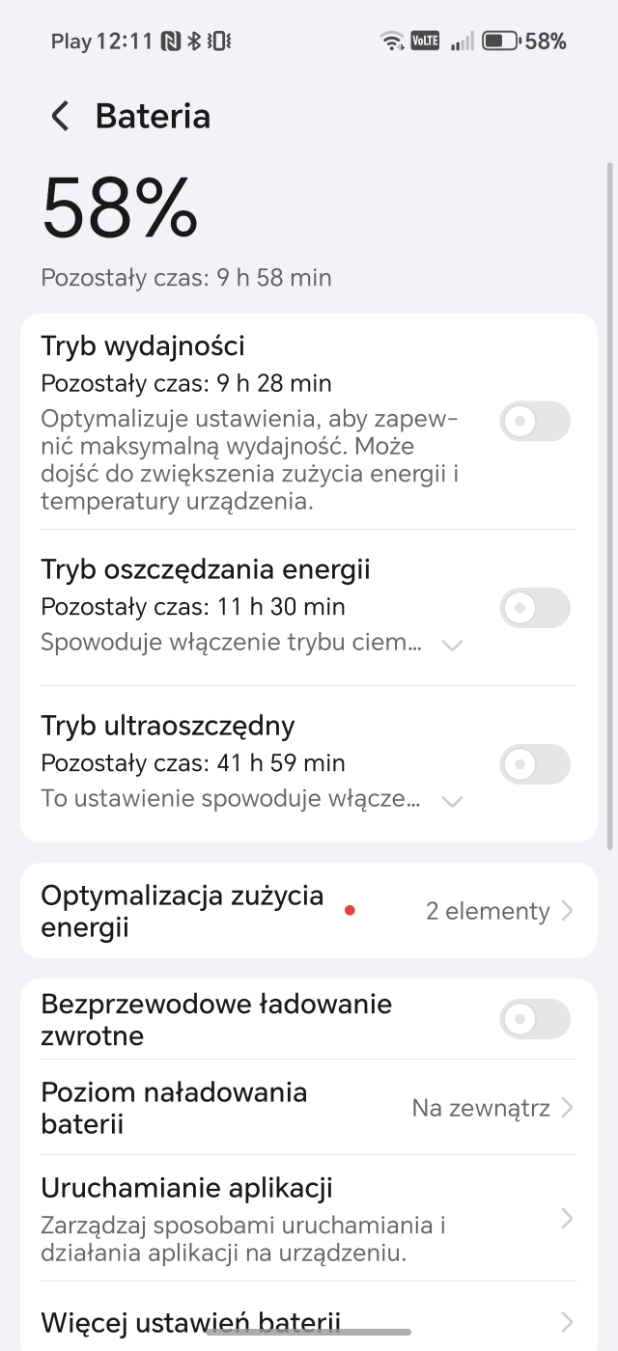618x1351 pixels.
Task: Expand Tryb ultraoszczędny description
Action: pyautogui.click(x=452, y=801)
